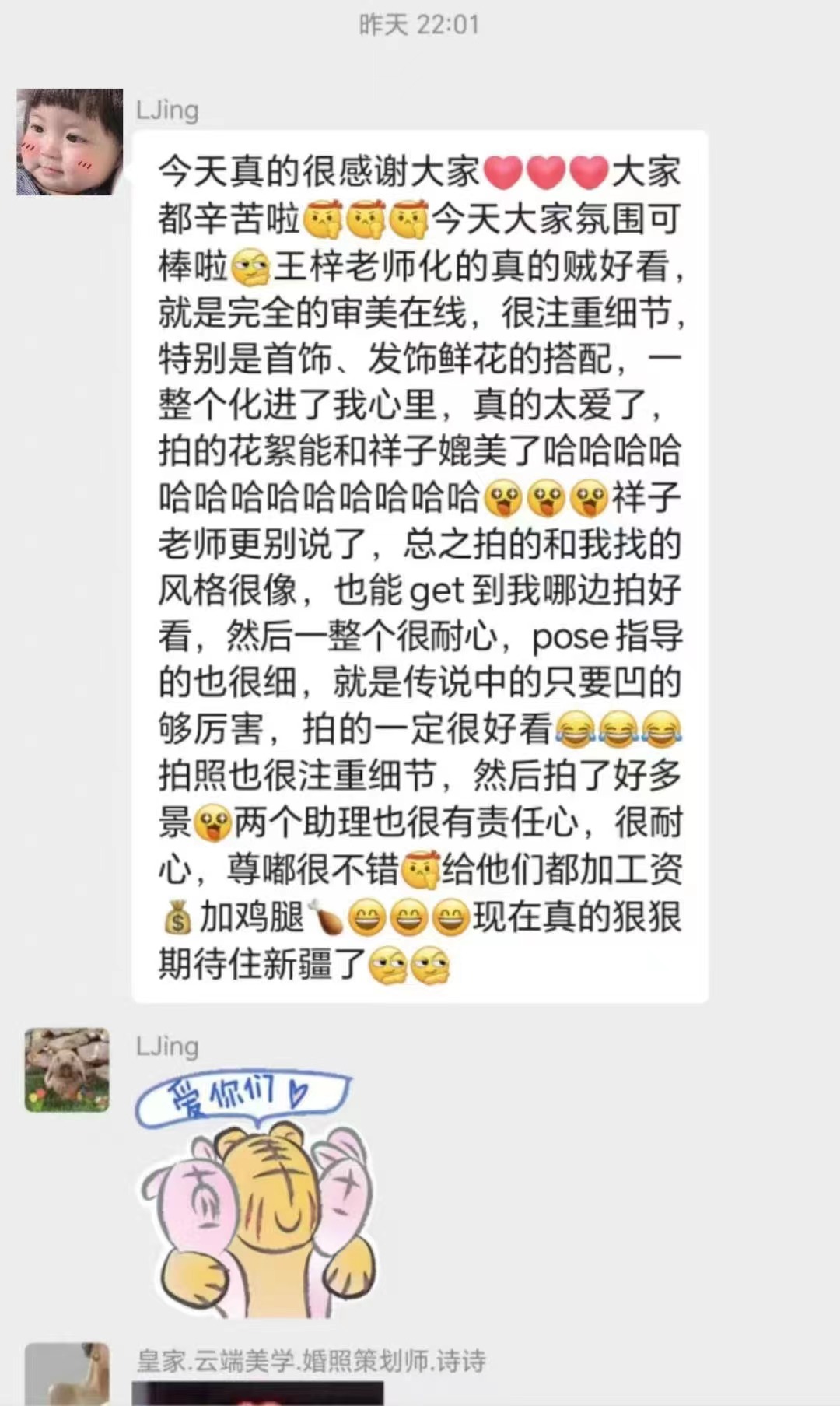Open 诗诗's avatar in the bottom message
This screenshot has width=840, height=1406.
[x=67, y=1374]
